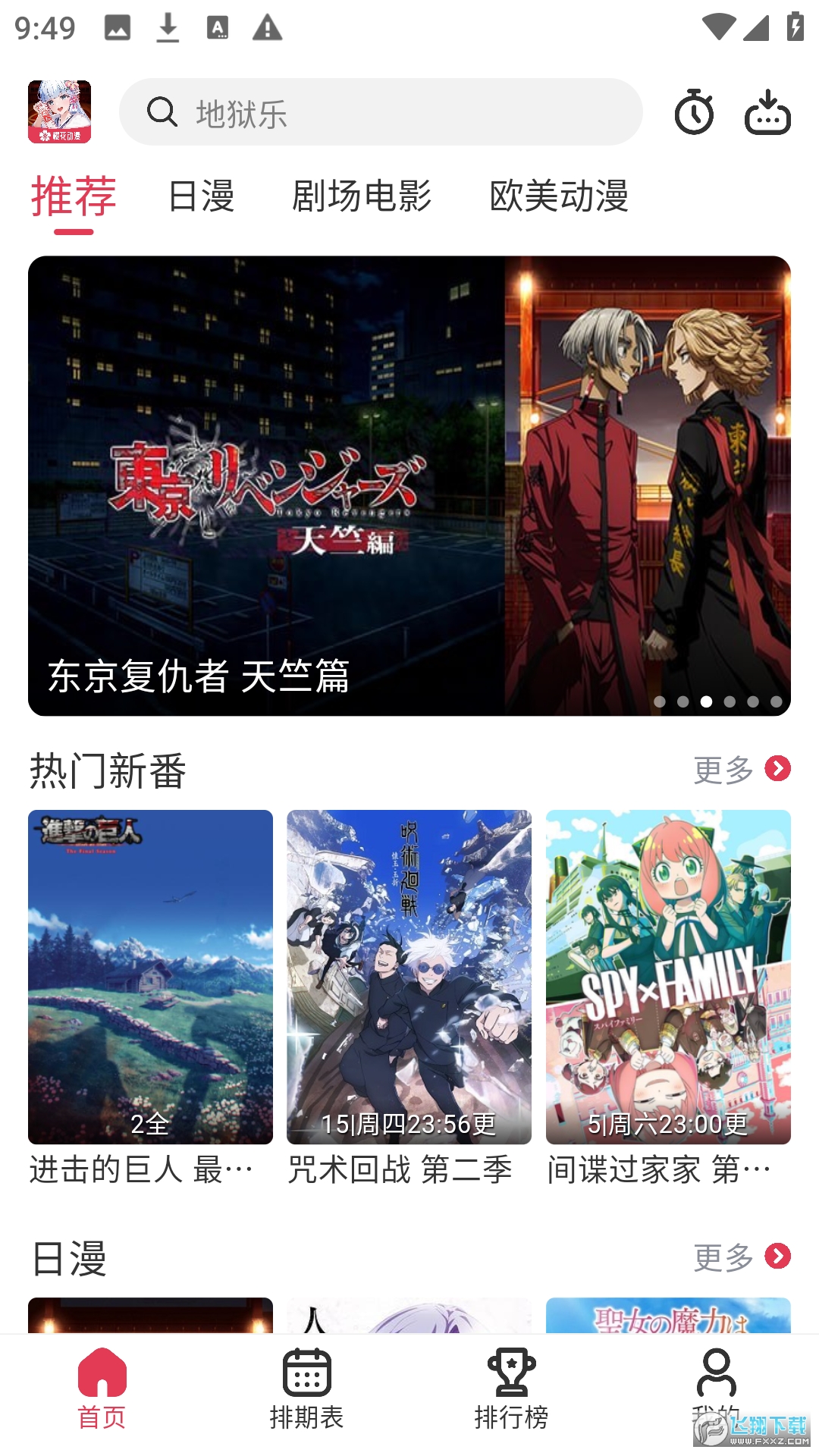
Task: Tap the app avatar logo at top left
Action: (59, 111)
